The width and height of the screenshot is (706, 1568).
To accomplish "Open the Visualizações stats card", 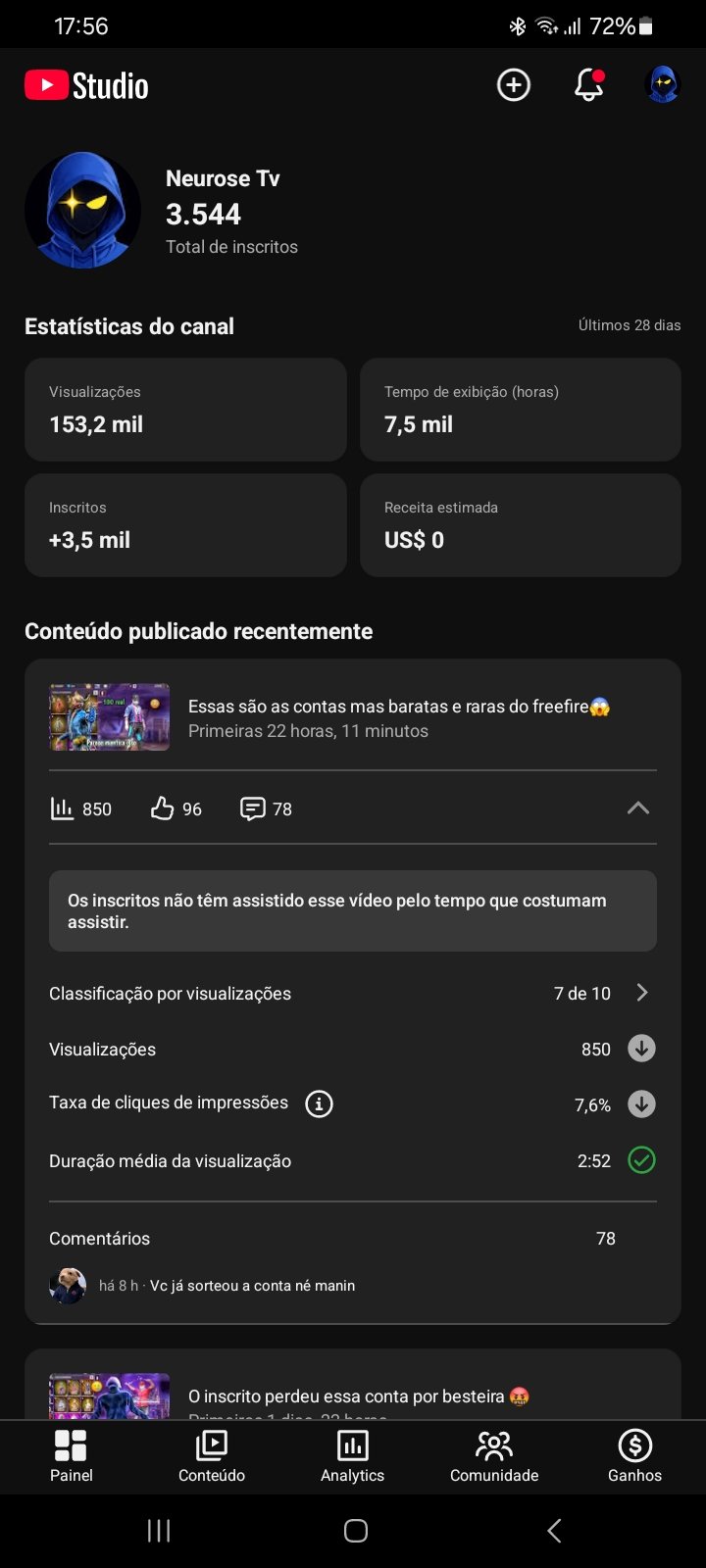I will (185, 410).
